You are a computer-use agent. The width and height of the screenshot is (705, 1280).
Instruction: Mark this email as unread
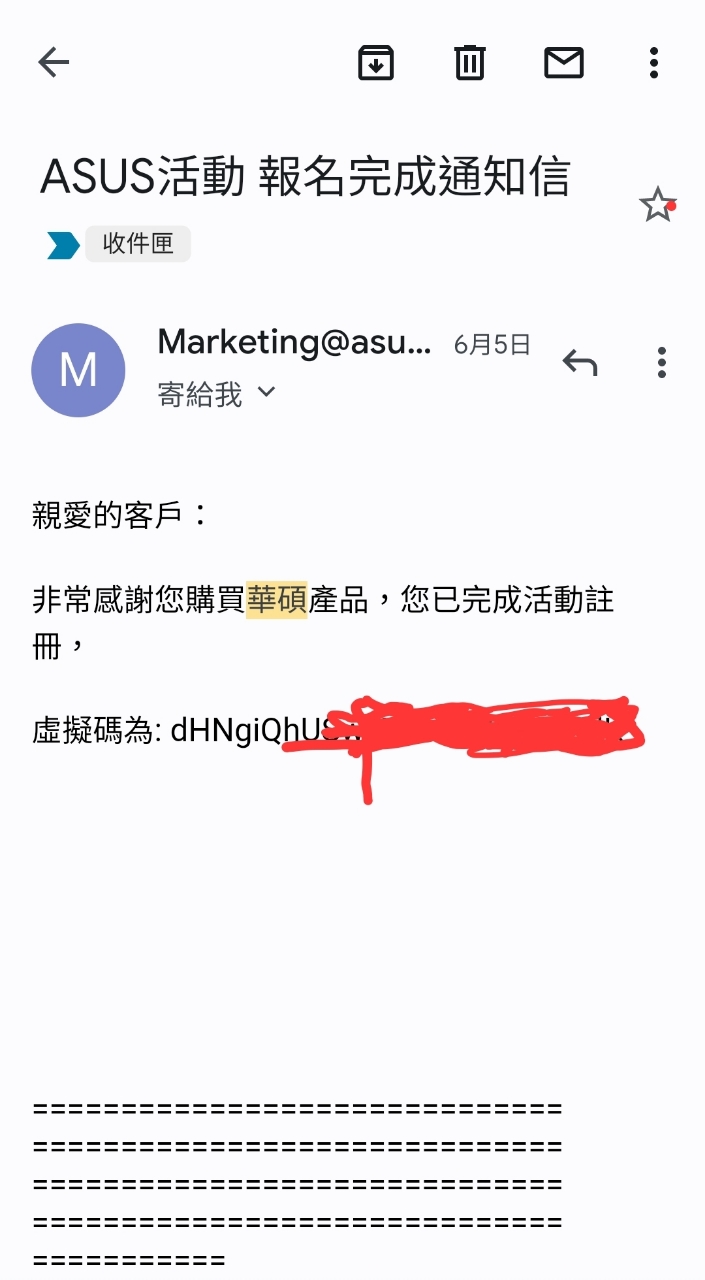[563, 63]
